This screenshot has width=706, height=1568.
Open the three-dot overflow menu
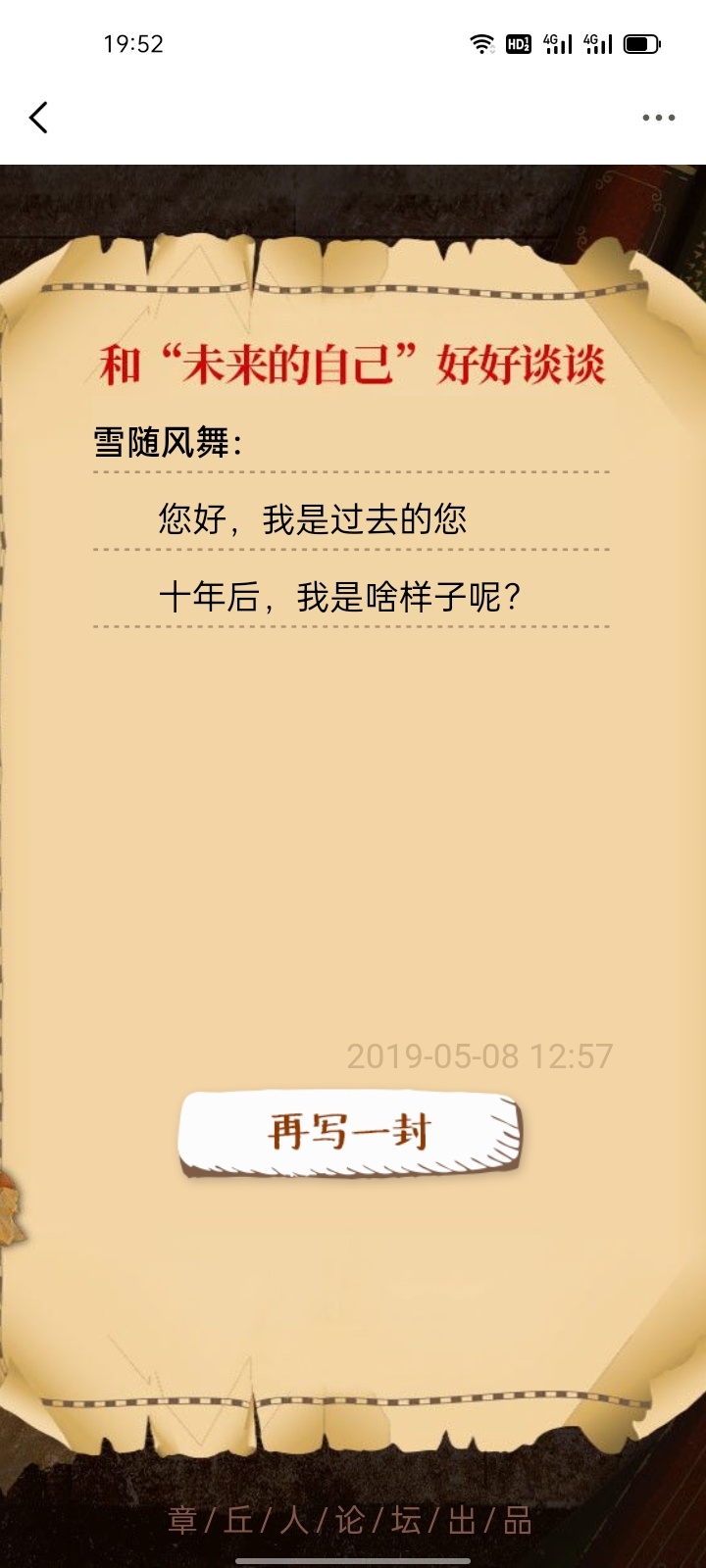pos(658,118)
